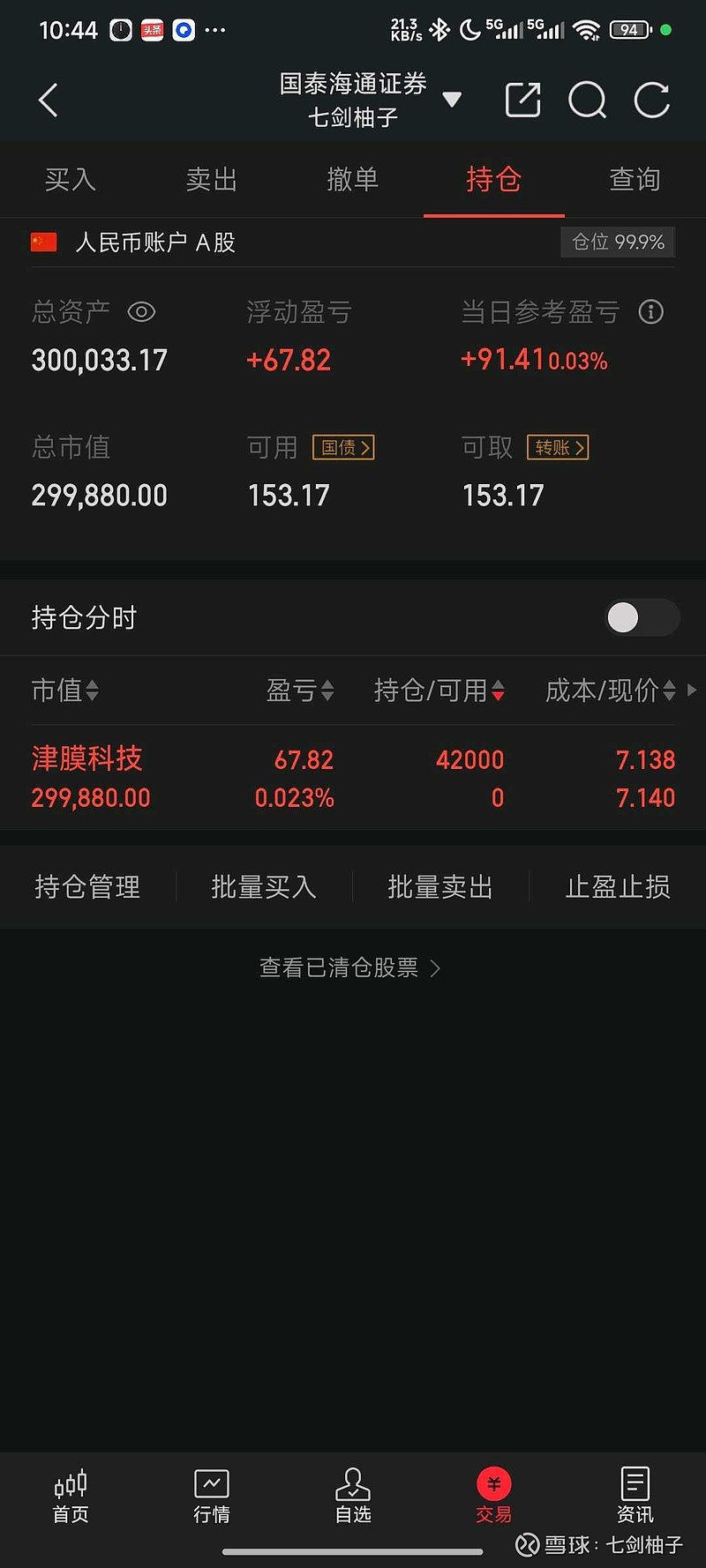Open the share icon in the header
706x1568 pixels.
coord(522,100)
